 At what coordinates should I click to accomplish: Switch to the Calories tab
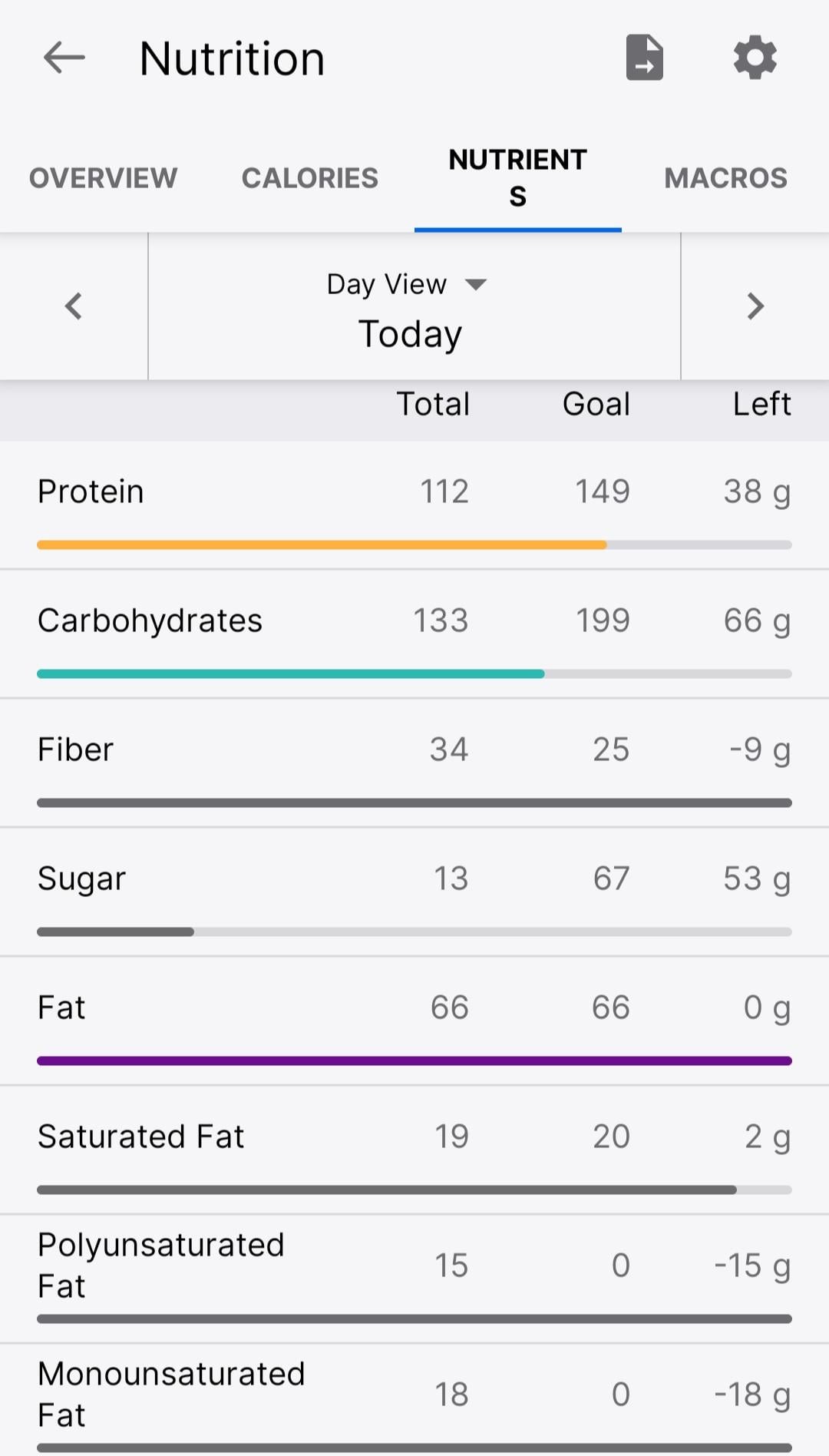coord(310,178)
